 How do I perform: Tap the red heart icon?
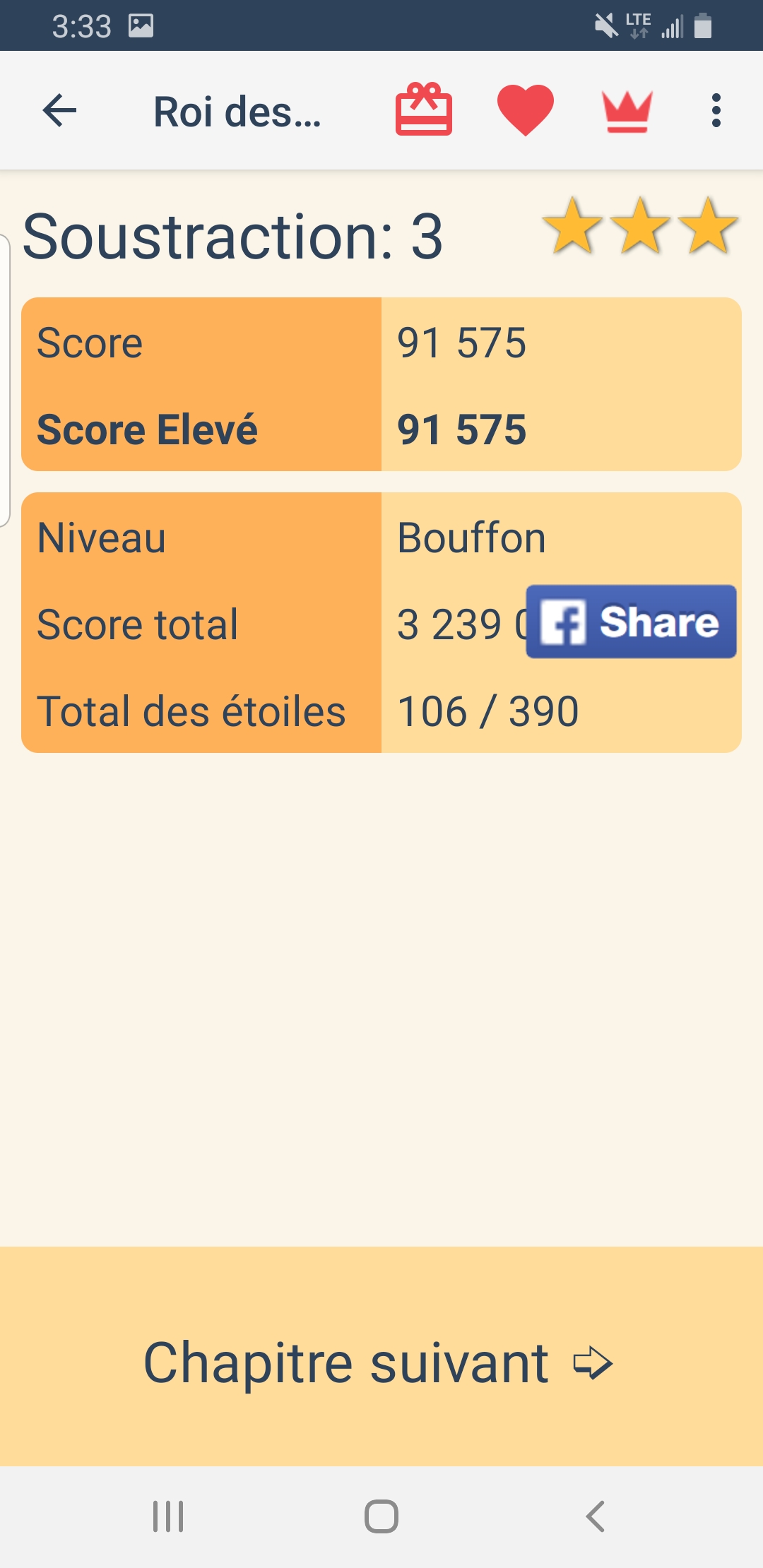(525, 109)
